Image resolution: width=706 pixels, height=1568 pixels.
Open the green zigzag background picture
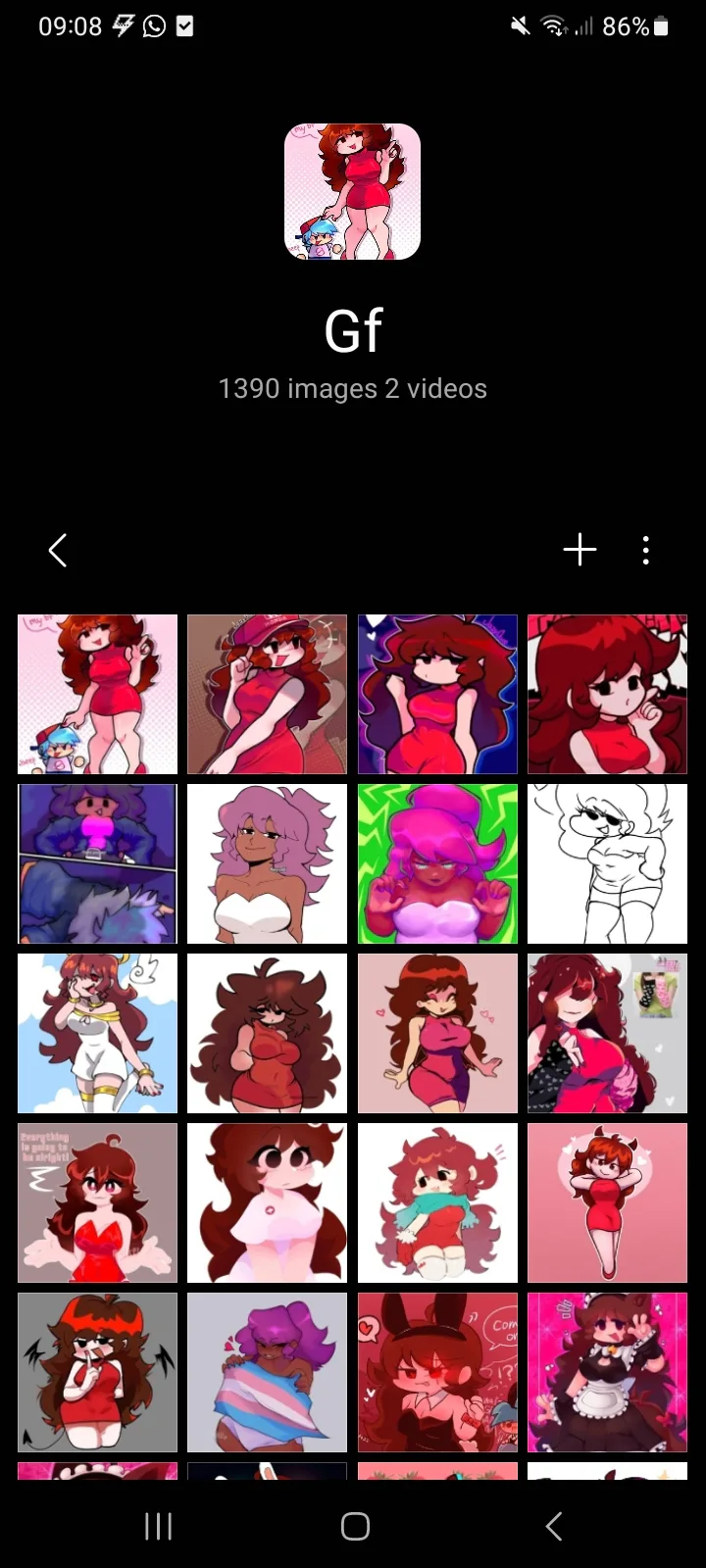coord(437,863)
